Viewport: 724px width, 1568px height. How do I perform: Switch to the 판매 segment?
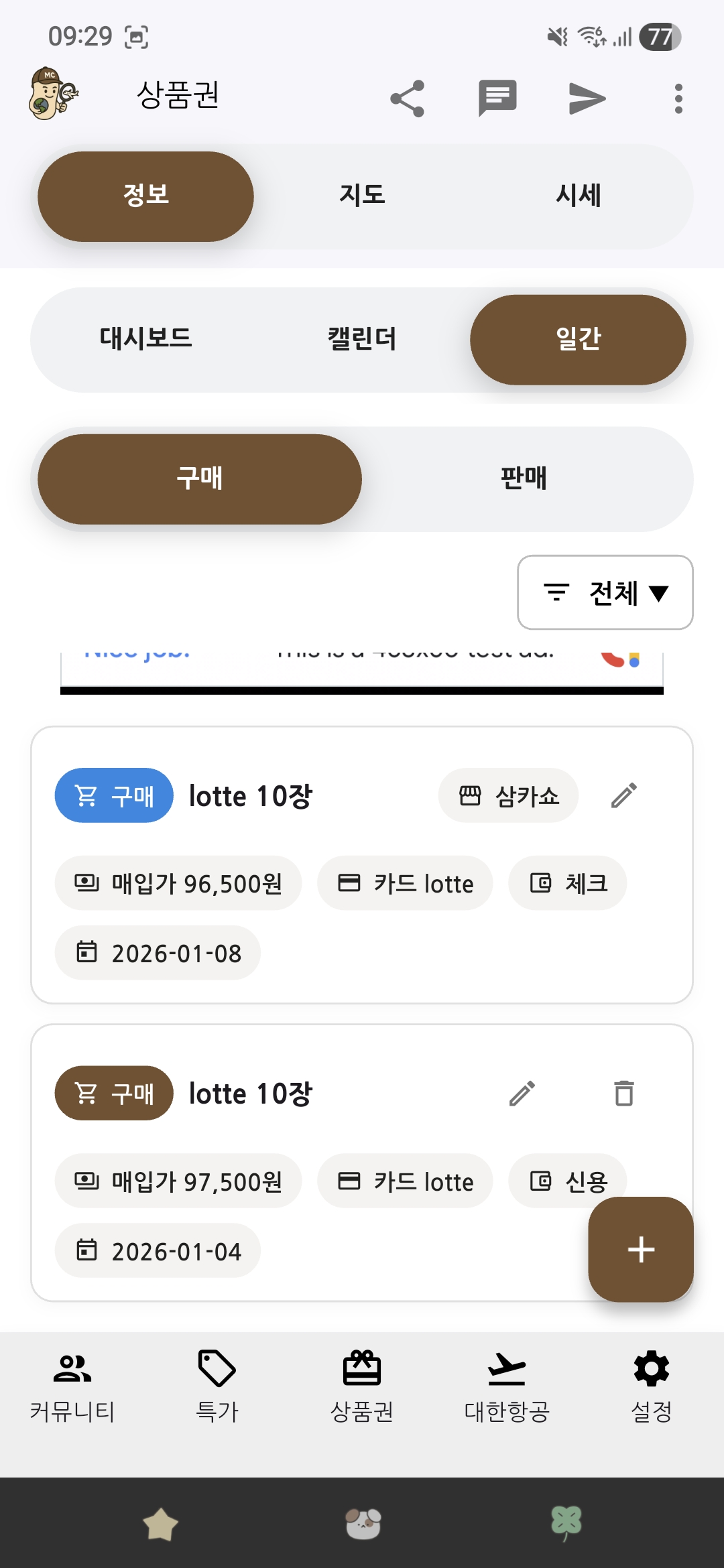(x=524, y=479)
